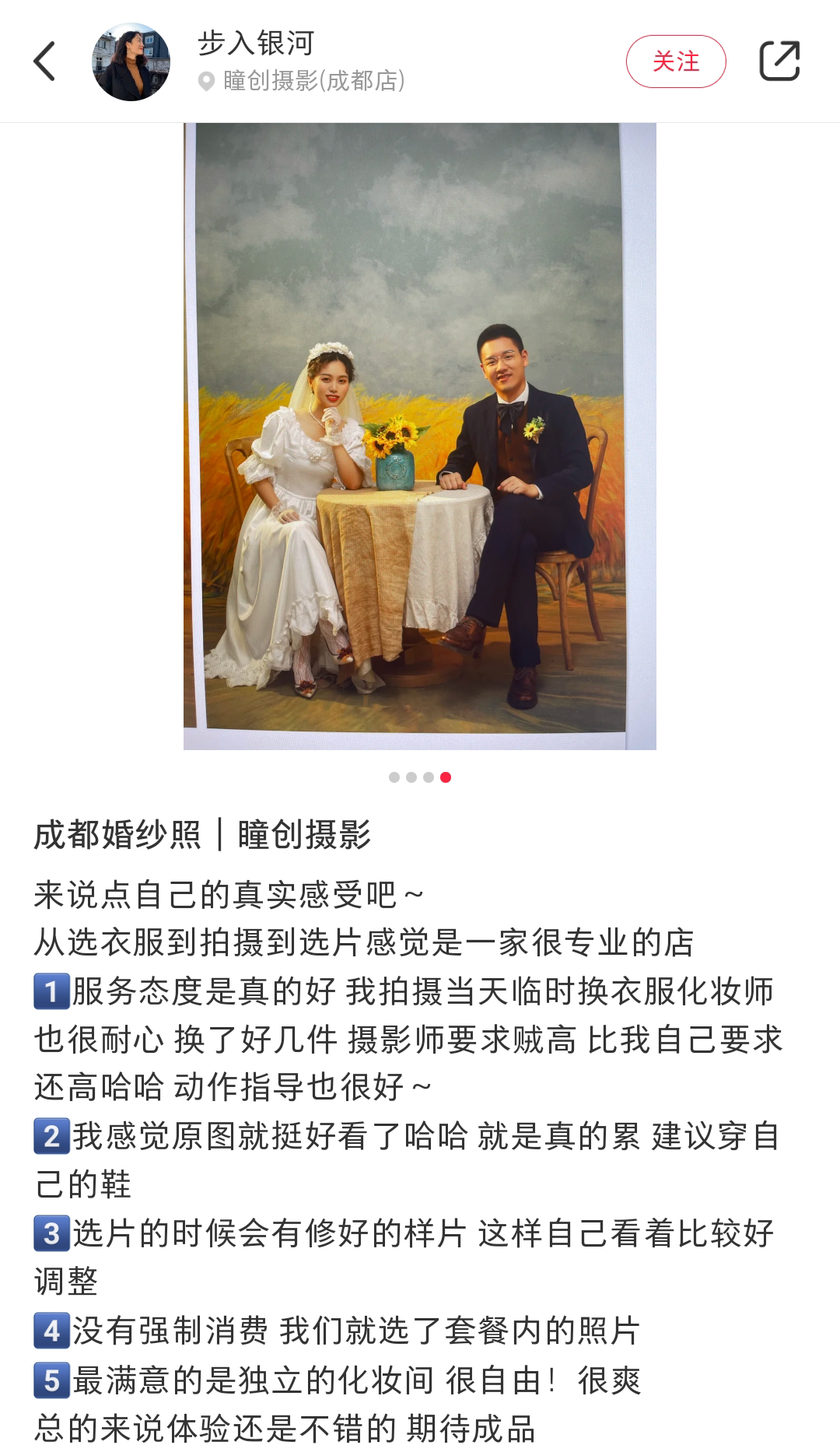Open location tag 瞳创摄影(成都店)

313,81
